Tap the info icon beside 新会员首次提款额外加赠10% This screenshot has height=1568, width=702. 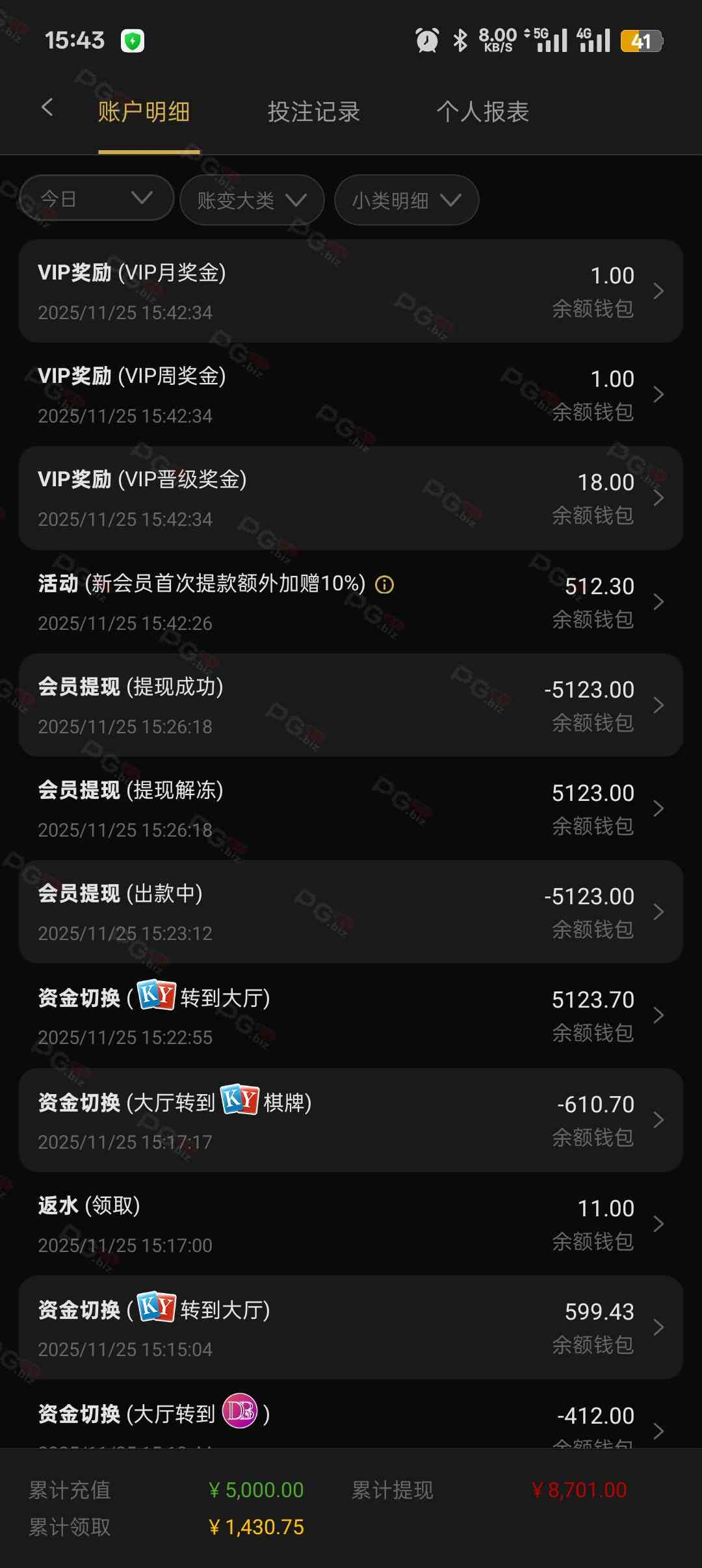tap(385, 585)
